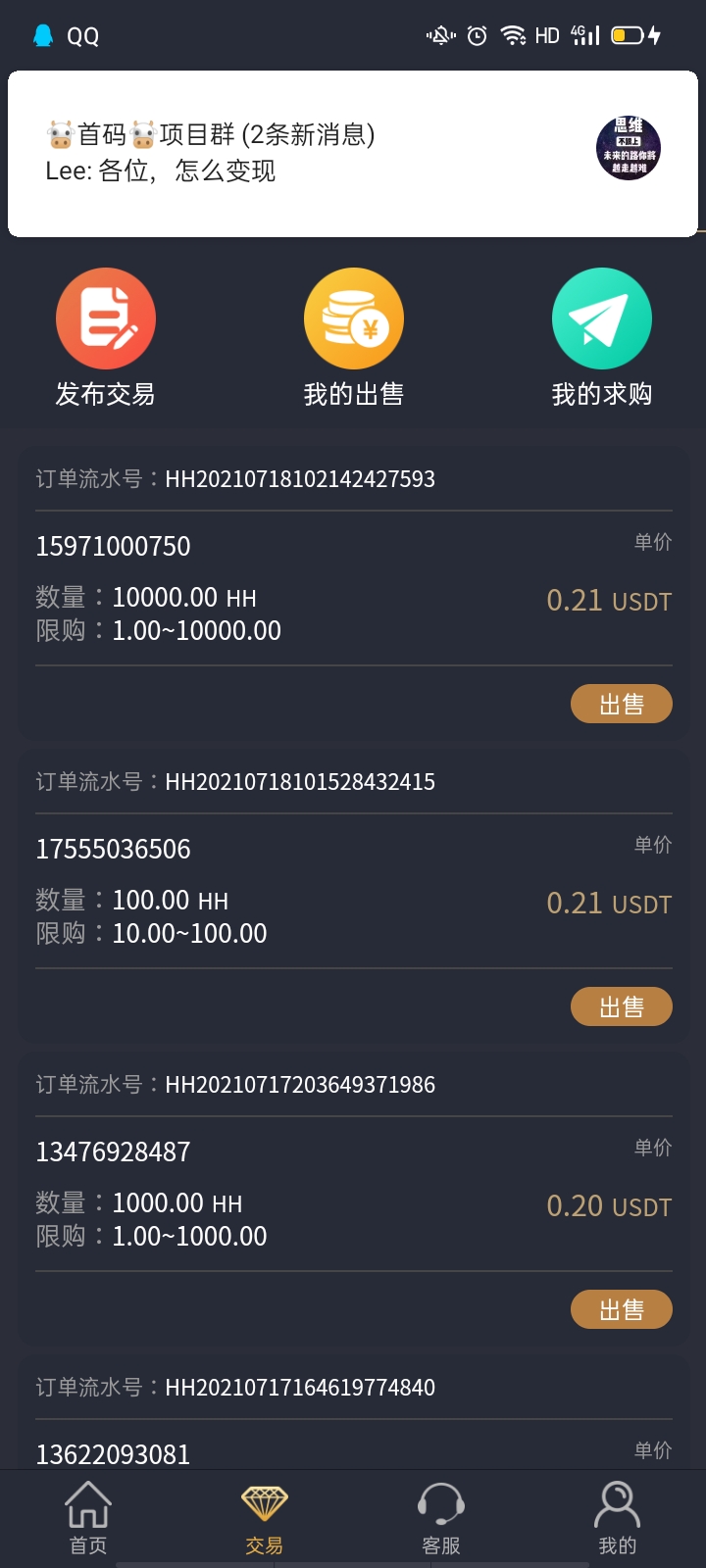
Task: Tap the Wi-Fi icon in status bar
Action: tap(514, 35)
